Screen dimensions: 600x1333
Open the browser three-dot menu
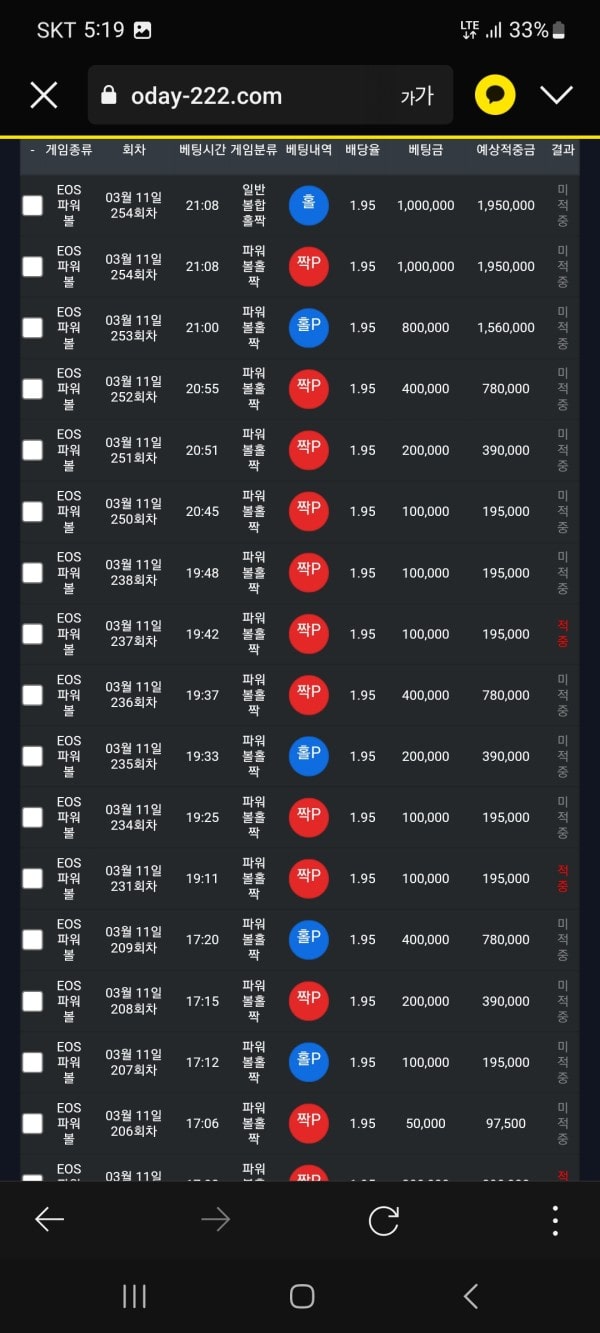pyautogui.click(x=555, y=1220)
